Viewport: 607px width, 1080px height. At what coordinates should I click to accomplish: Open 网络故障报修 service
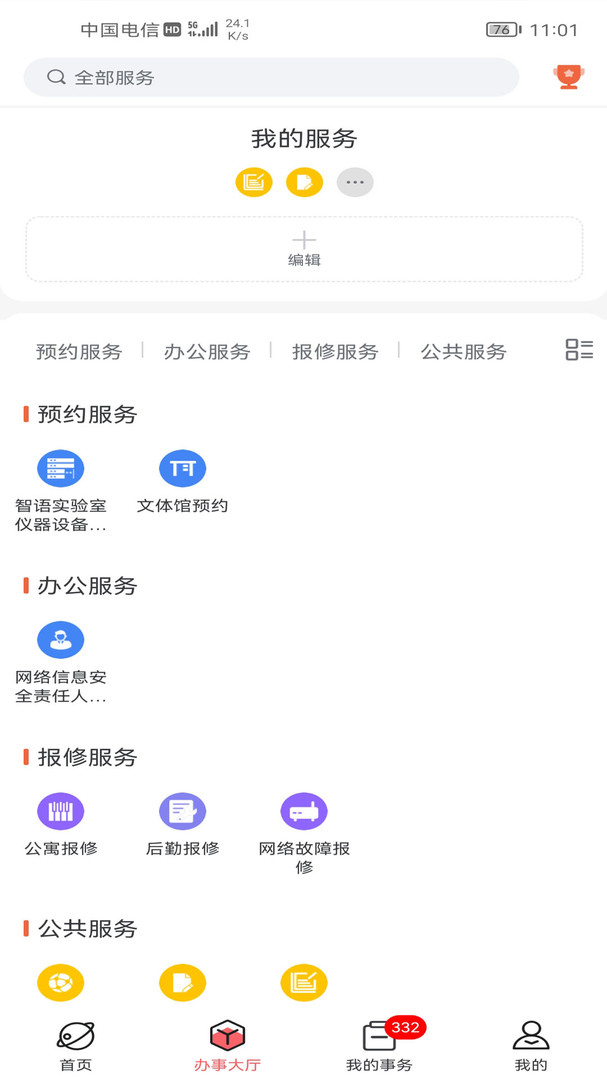click(x=304, y=828)
